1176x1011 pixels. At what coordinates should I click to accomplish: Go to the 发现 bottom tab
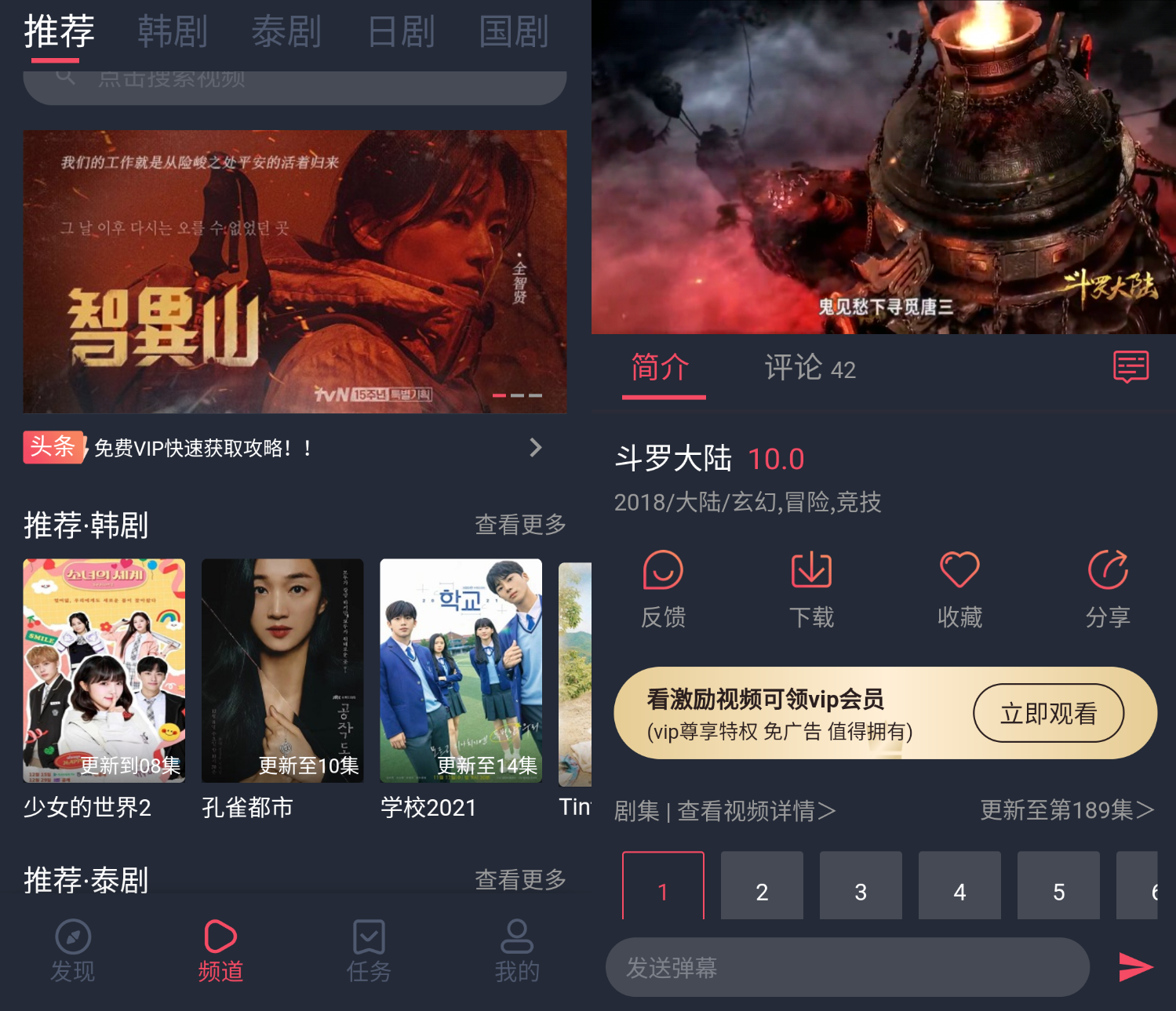pos(73,951)
